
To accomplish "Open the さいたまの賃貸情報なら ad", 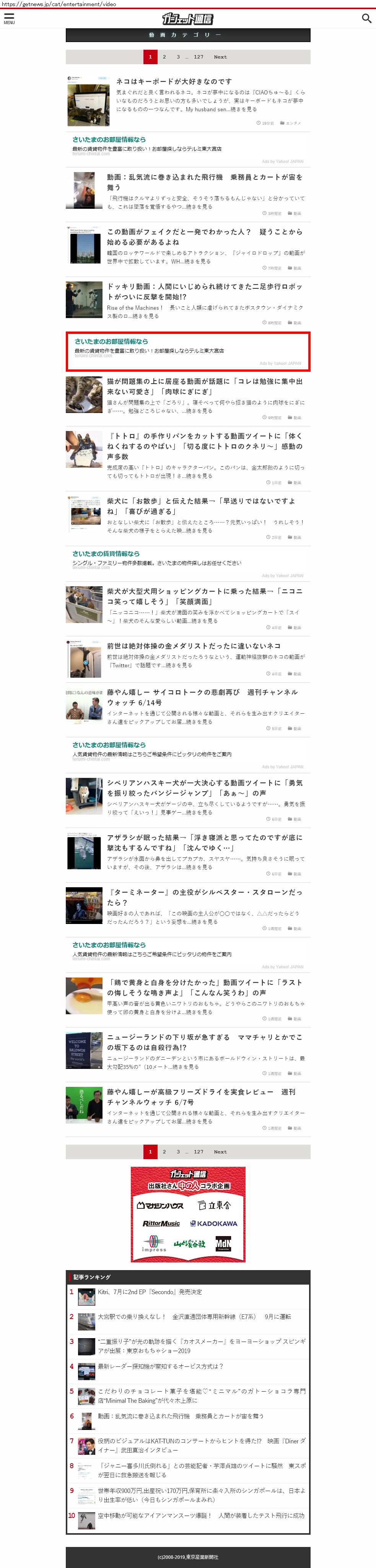I will click(106, 554).
